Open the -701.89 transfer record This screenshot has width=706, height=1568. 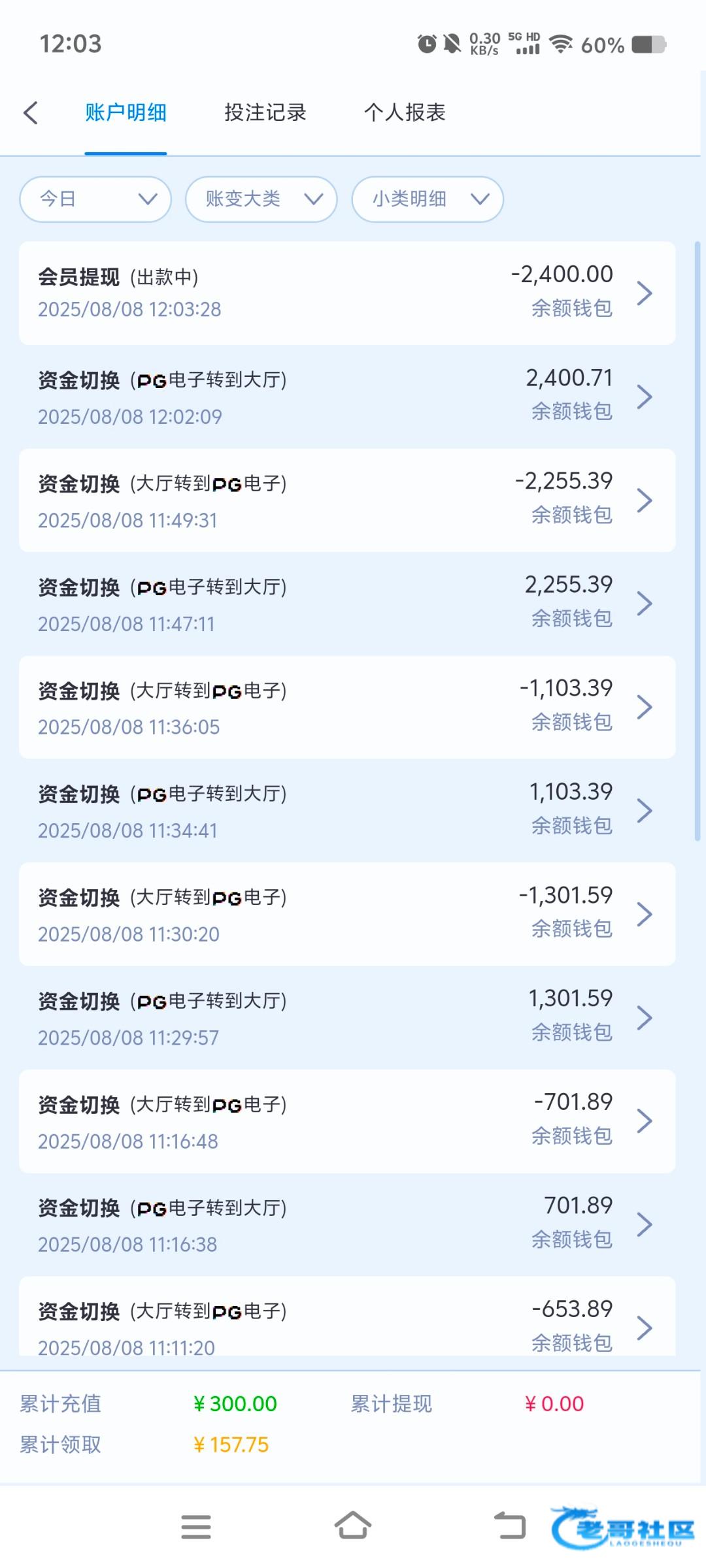[347, 1121]
